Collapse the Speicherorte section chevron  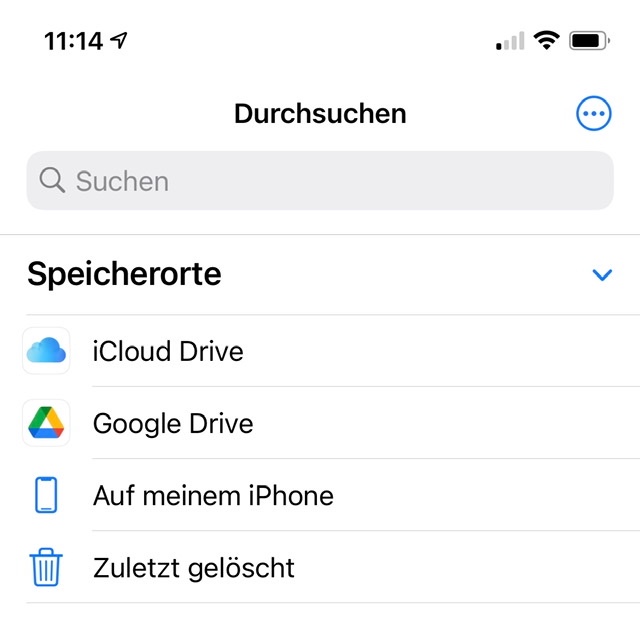point(602,275)
